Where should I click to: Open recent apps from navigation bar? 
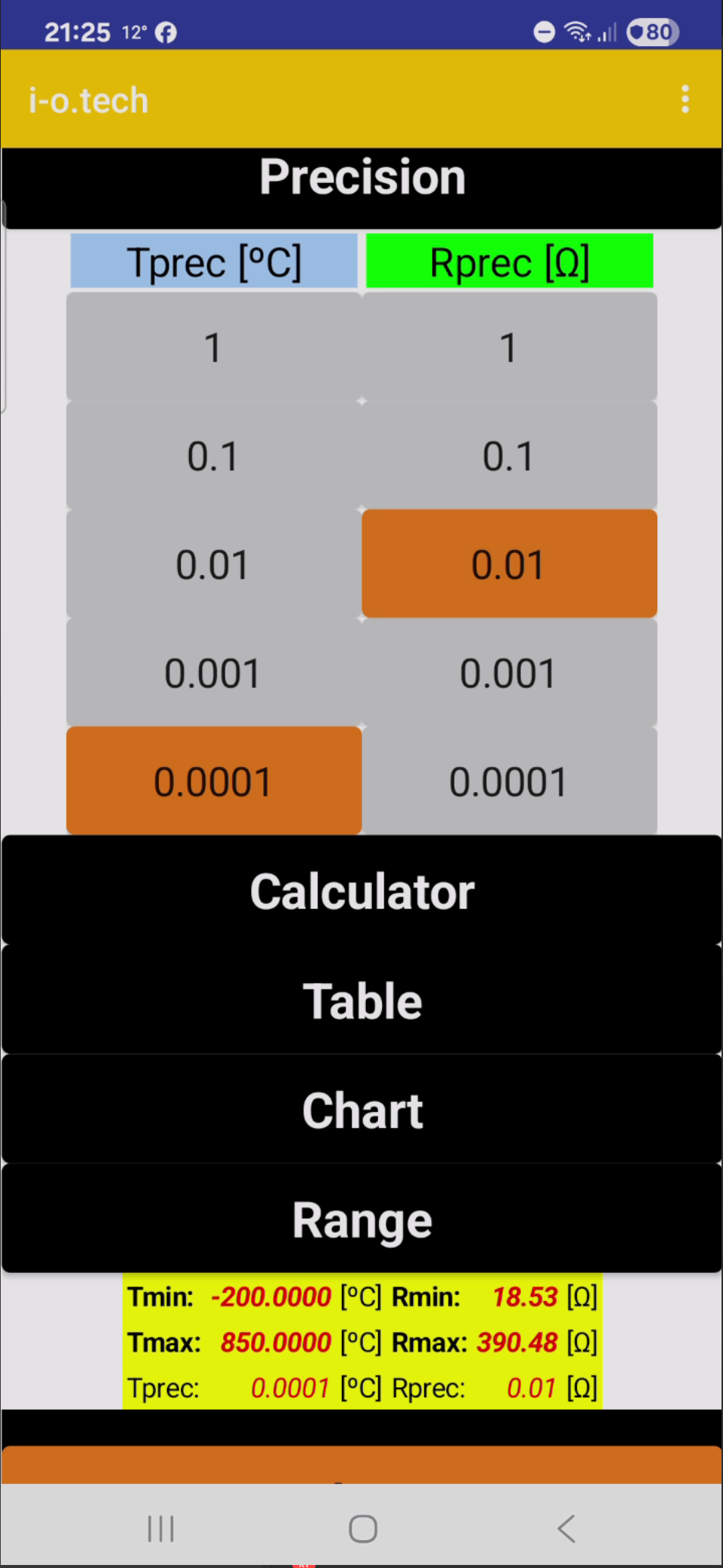(160, 1528)
